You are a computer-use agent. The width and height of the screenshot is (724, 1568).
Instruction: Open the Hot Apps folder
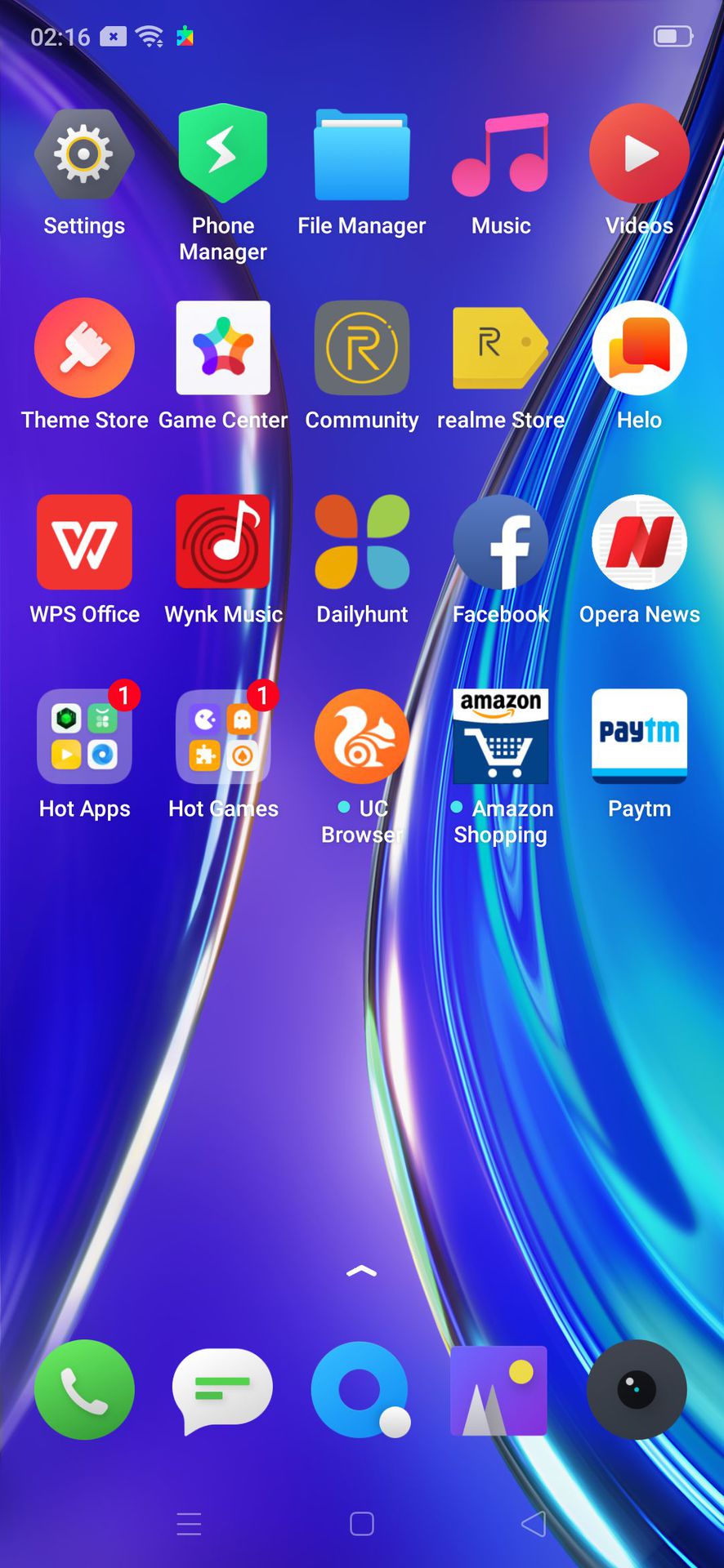[84, 737]
